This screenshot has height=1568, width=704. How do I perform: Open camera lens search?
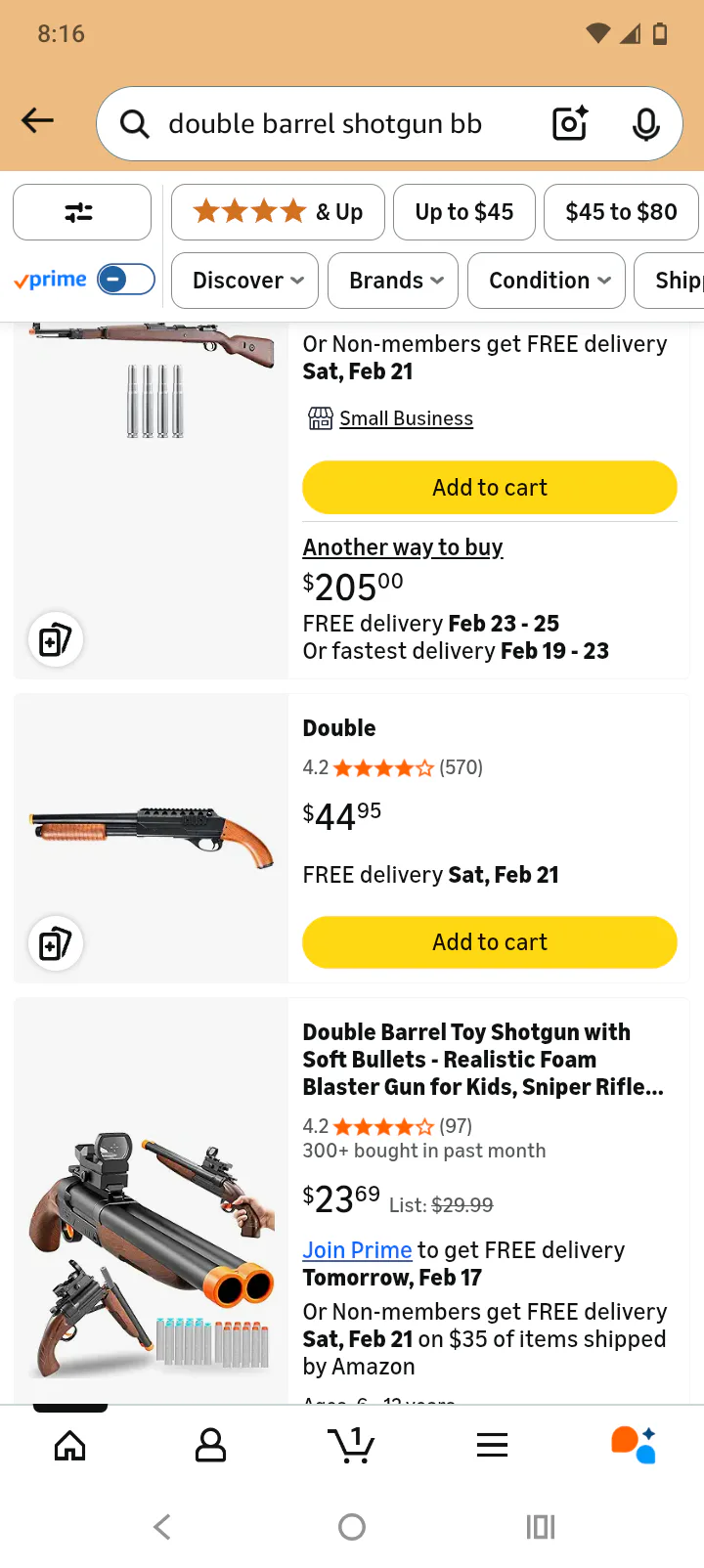(570, 124)
